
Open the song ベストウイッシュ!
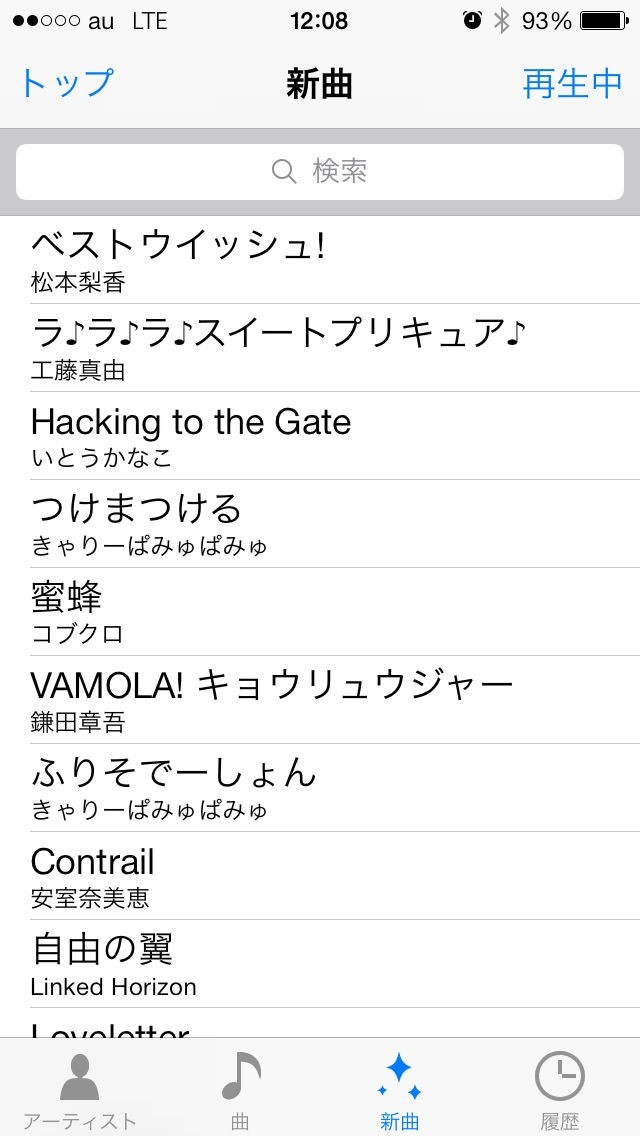click(x=320, y=260)
